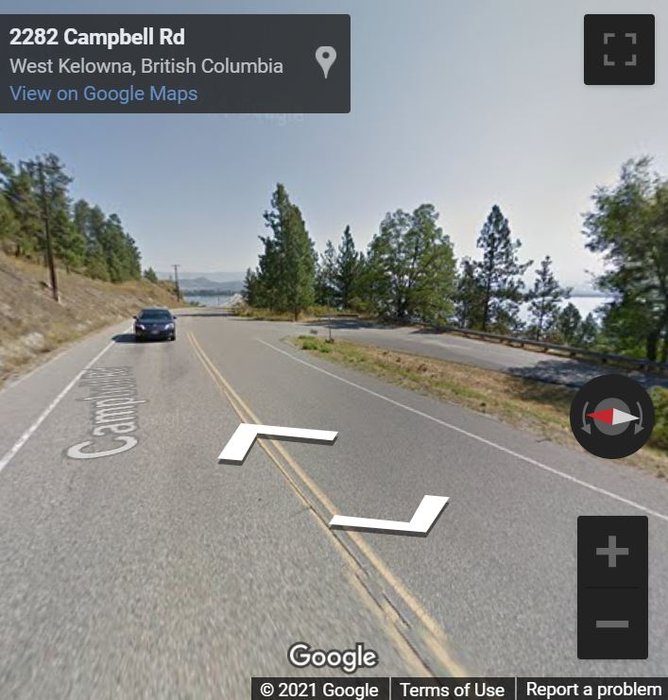This screenshot has height=700, width=668.
Task: Reset view using the compass
Action: coord(612,416)
